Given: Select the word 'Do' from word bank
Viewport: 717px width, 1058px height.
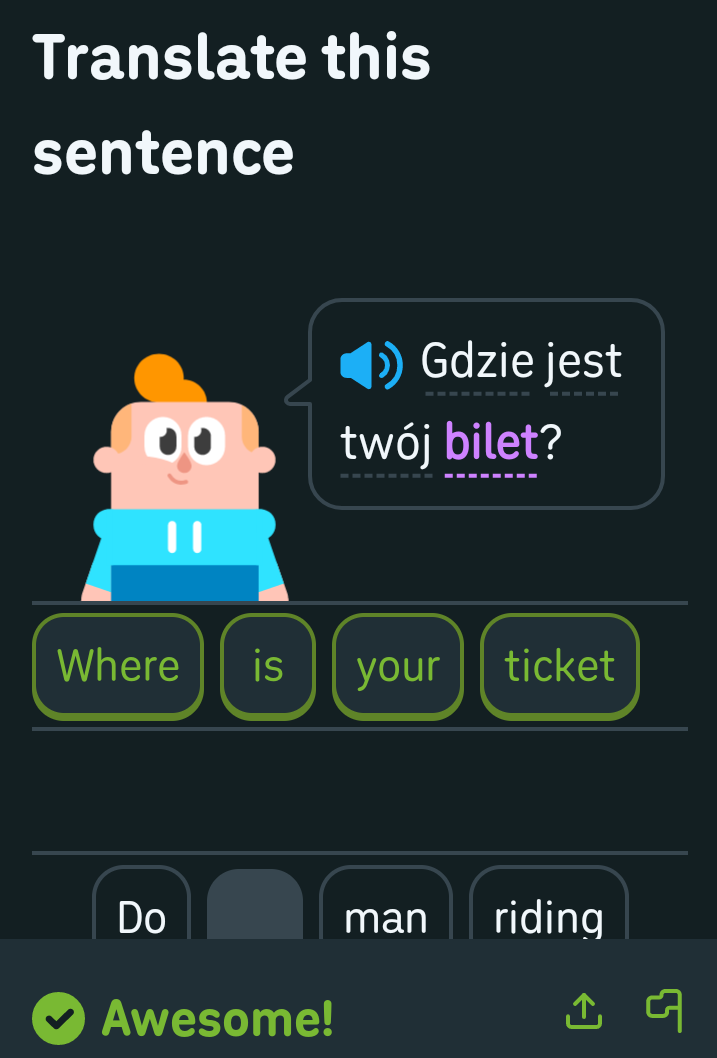Looking at the screenshot, I should pos(142,912).
